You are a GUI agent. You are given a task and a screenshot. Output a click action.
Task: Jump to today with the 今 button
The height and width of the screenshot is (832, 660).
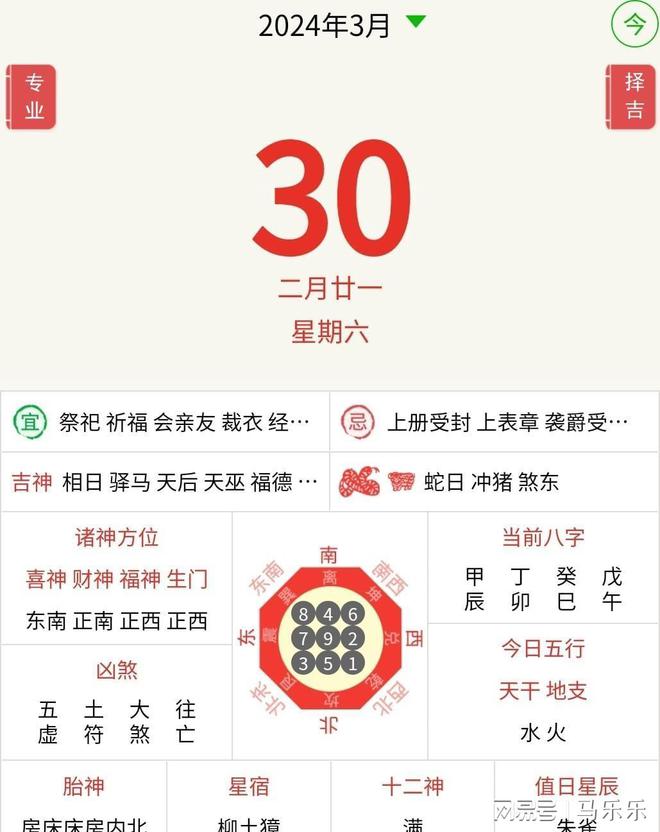tap(635, 24)
